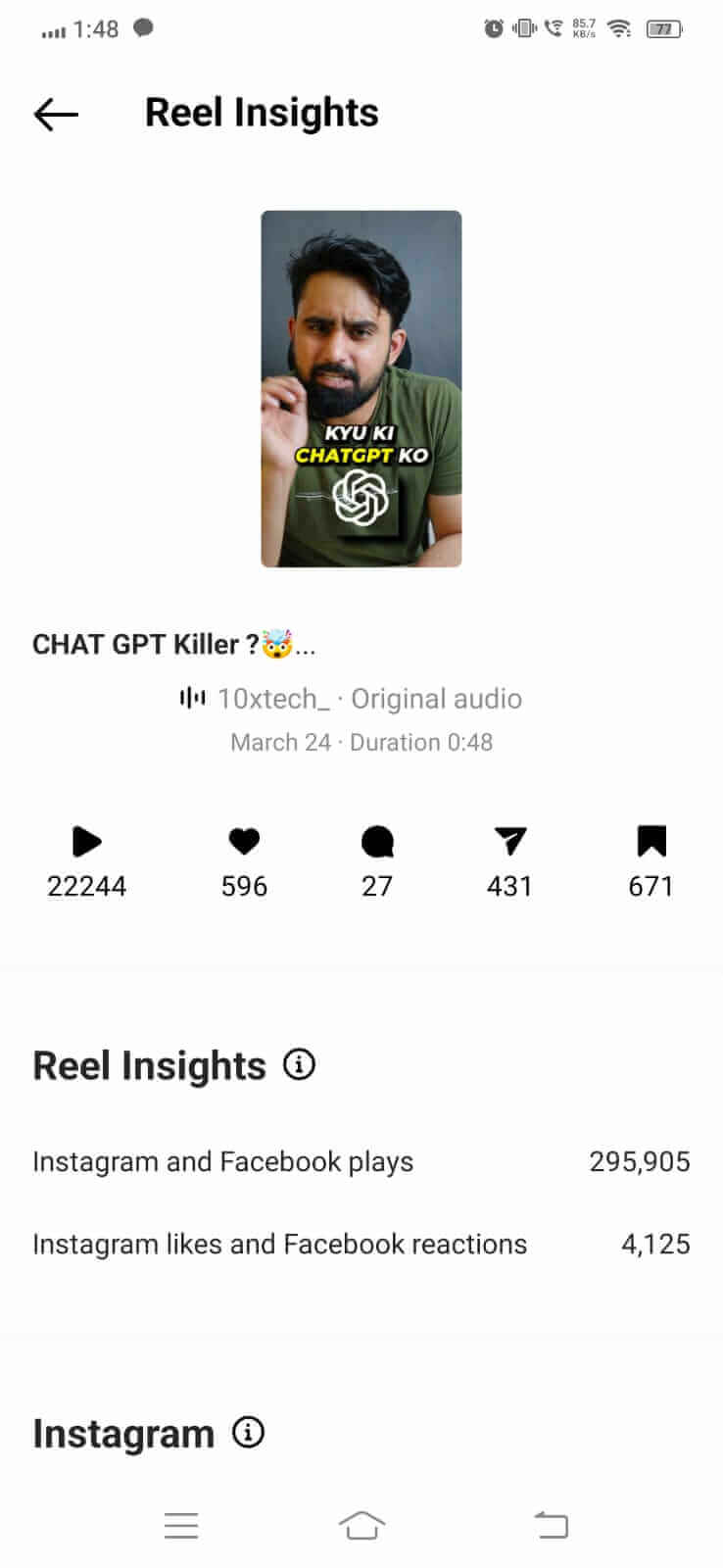Screen dimensions: 723x1568
Task: Open the reel video thumbnail
Action: [361, 389]
